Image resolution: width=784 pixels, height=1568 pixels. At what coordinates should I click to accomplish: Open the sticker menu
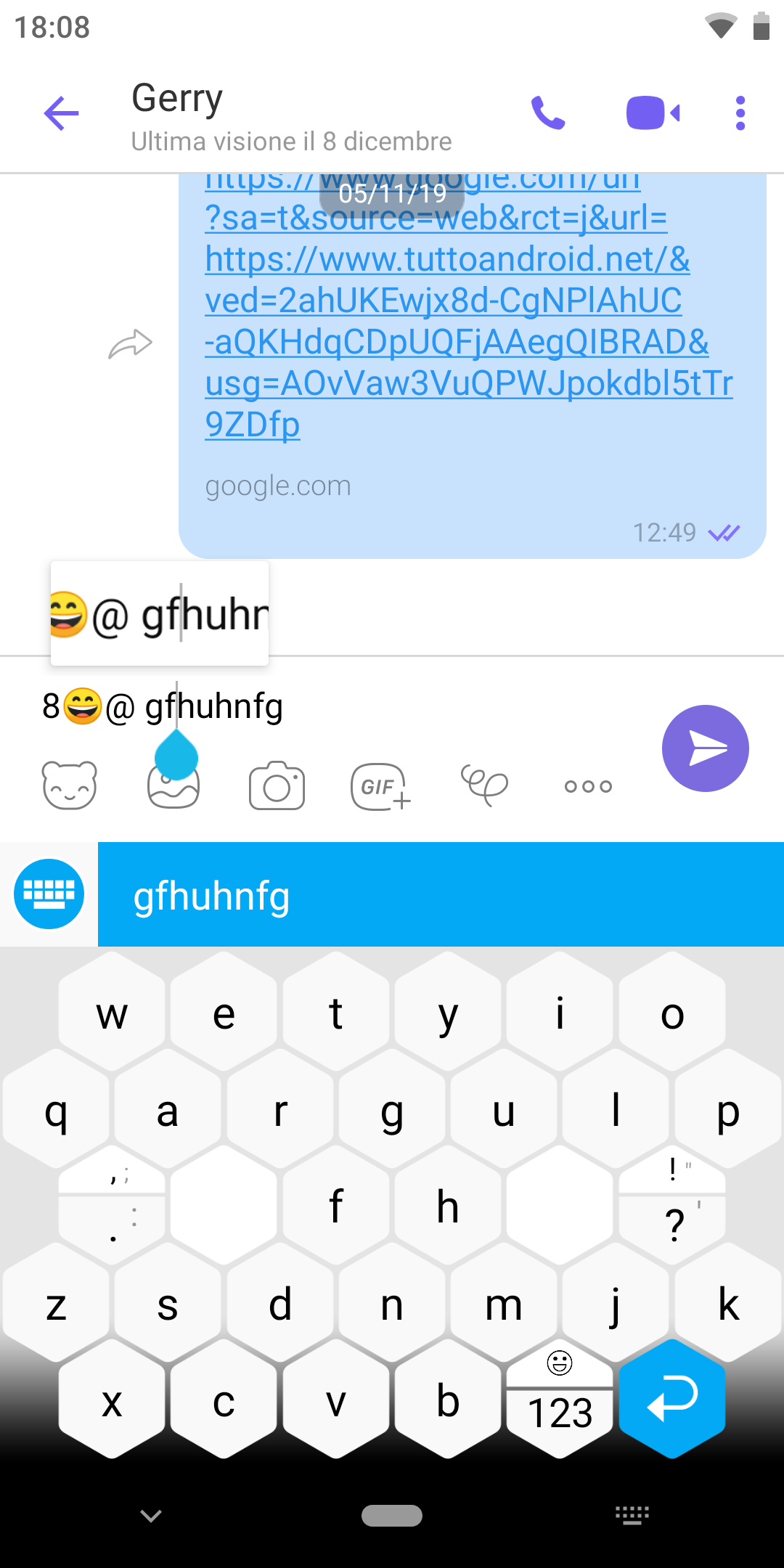coord(70,785)
